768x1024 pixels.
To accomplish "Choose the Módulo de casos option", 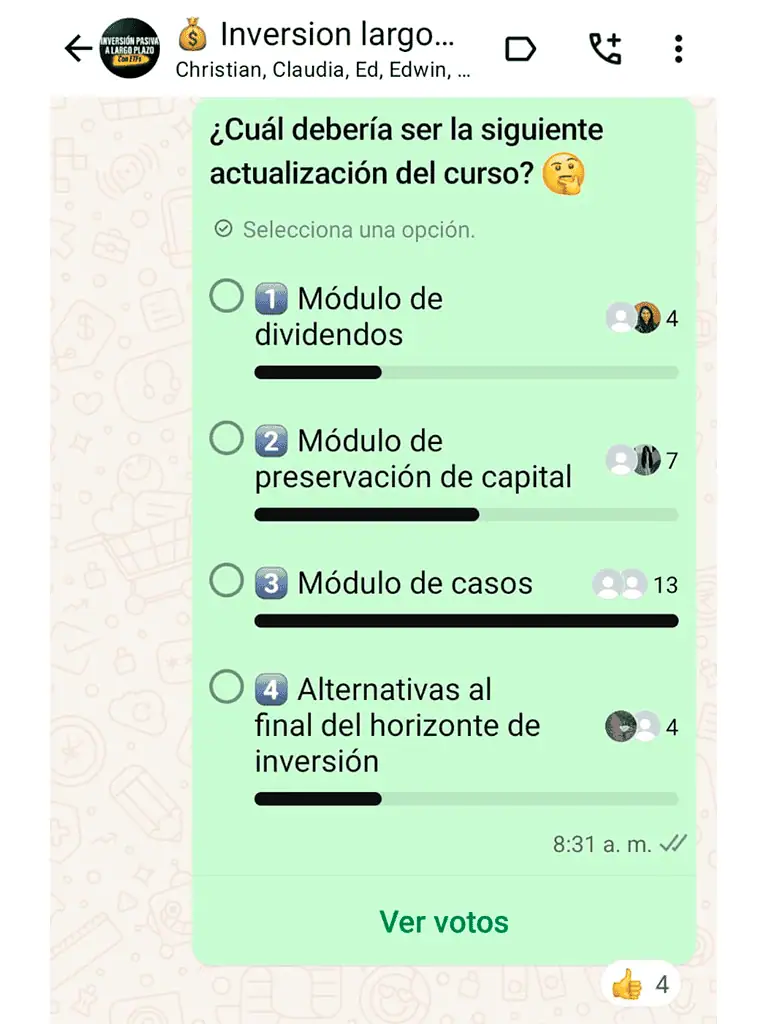I will coord(227,581).
